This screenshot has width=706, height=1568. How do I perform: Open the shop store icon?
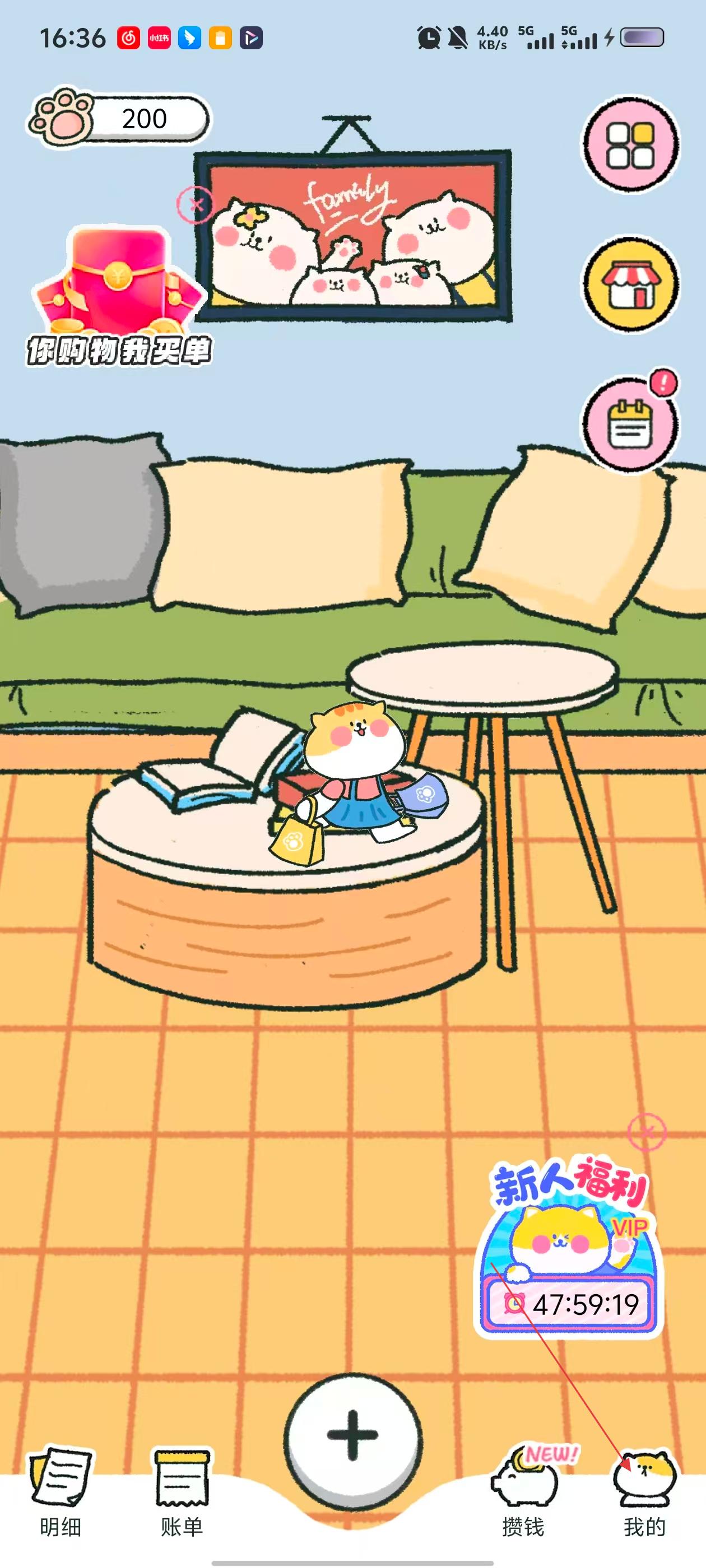coord(630,284)
